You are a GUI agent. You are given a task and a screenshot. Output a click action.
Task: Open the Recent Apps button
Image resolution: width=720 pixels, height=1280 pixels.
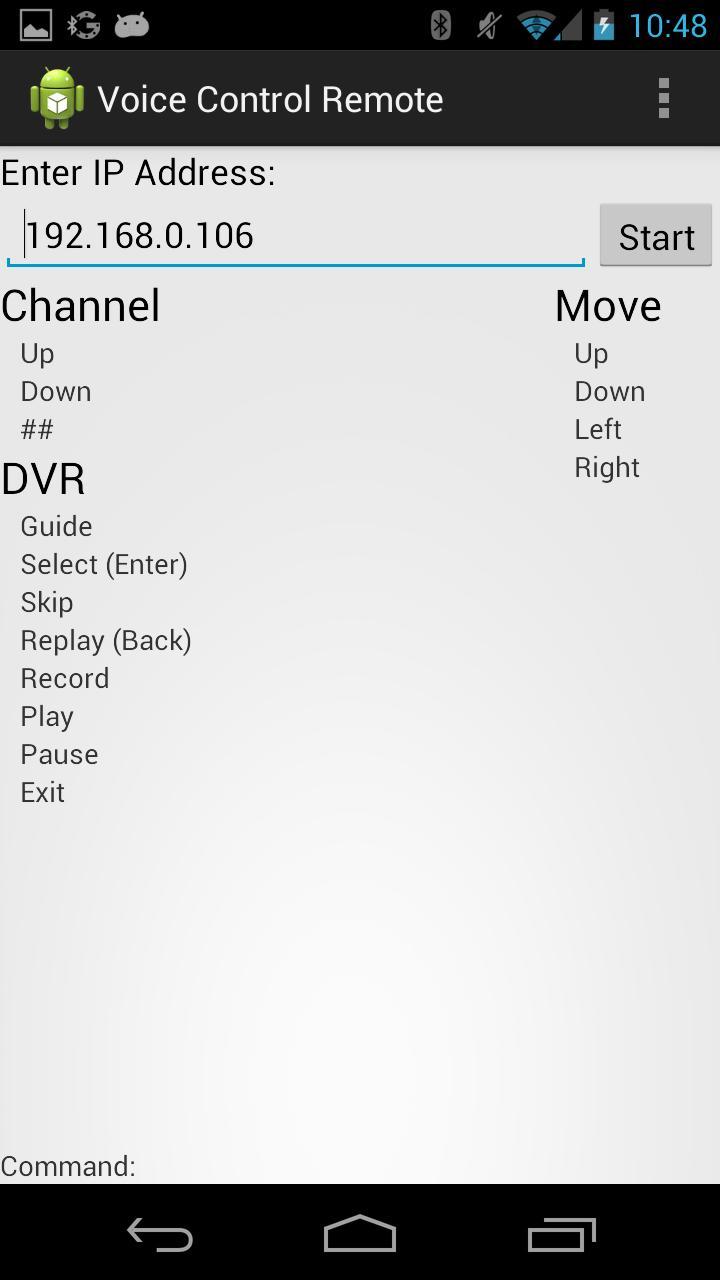tap(561, 1234)
